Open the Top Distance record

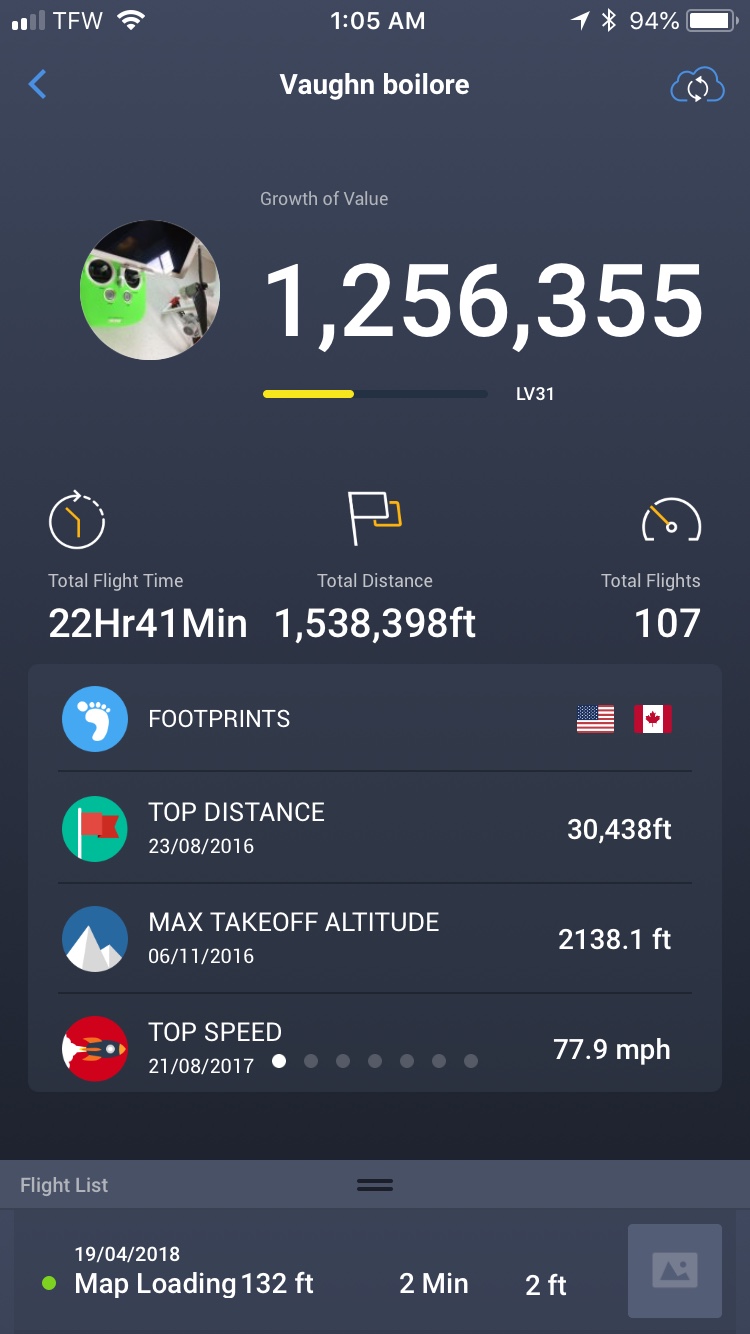(375, 827)
